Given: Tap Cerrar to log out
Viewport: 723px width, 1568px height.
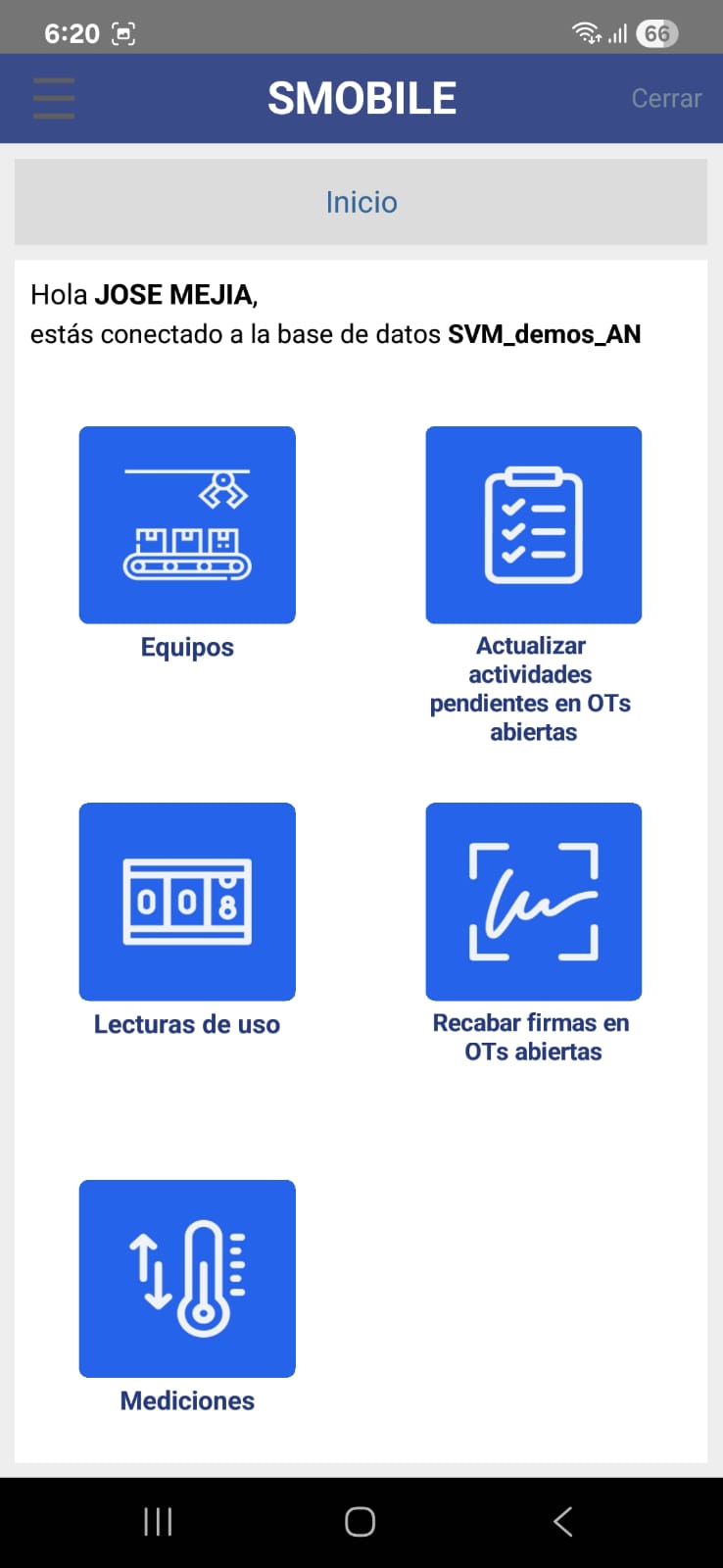Looking at the screenshot, I should [666, 98].
